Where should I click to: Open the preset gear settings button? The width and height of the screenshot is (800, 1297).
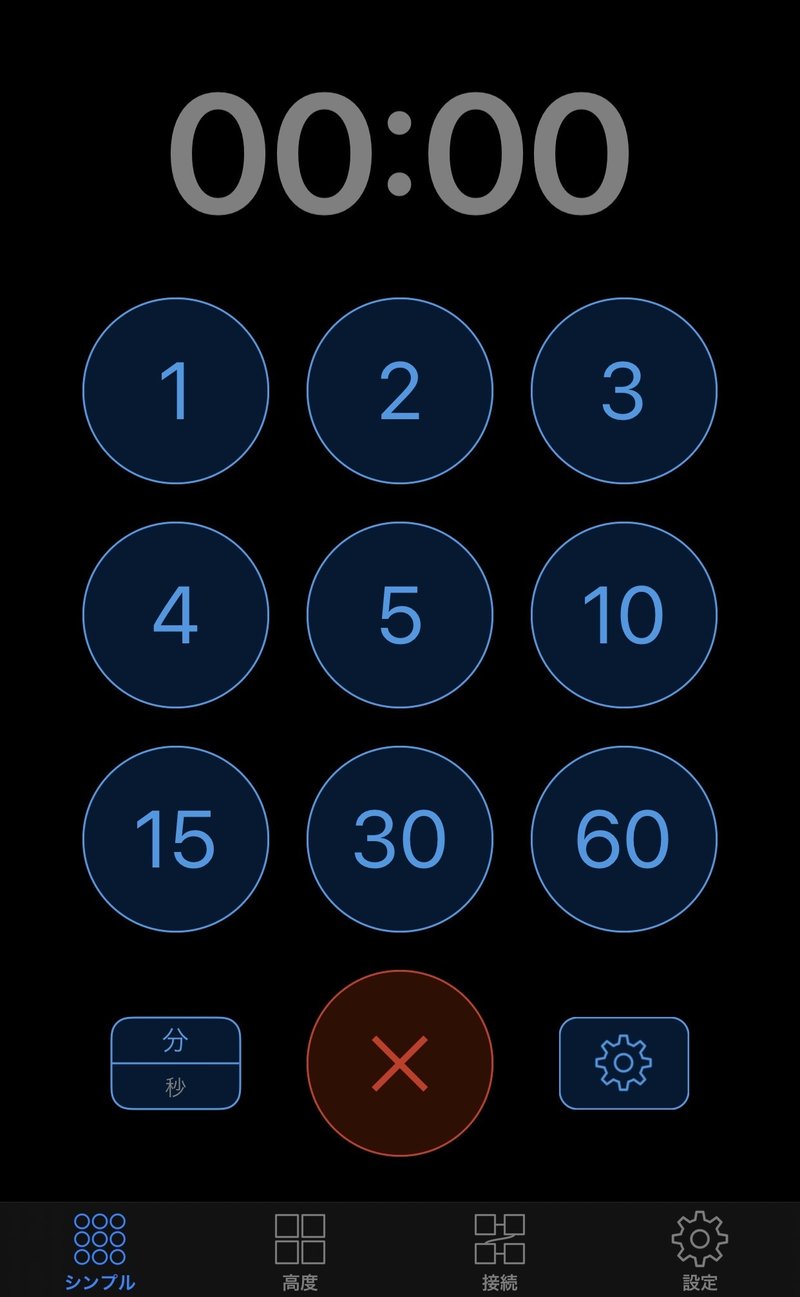(623, 1063)
